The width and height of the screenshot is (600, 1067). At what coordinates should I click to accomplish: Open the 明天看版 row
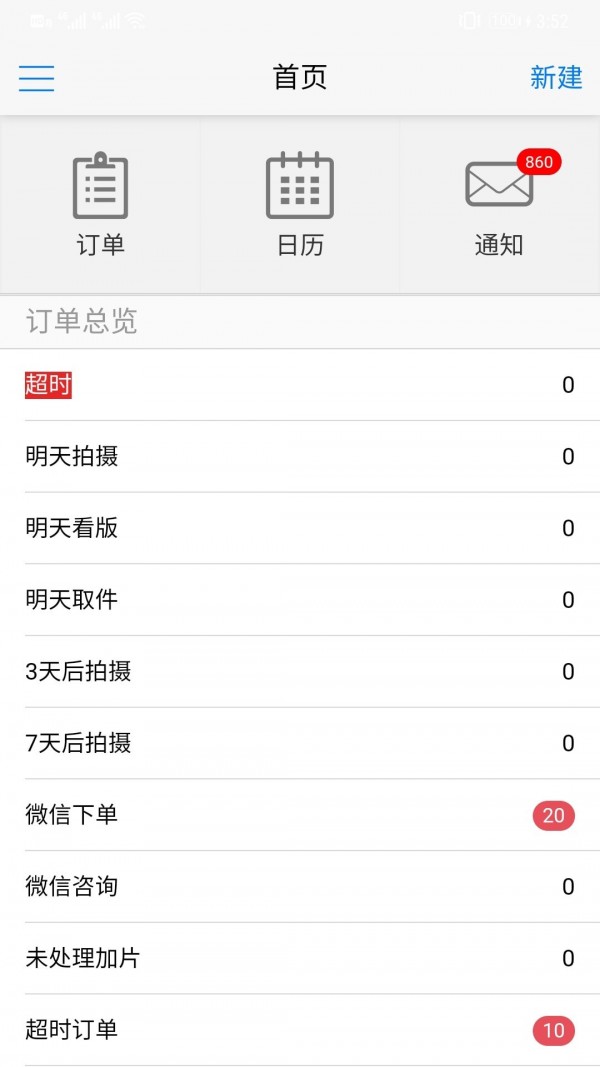[x=300, y=528]
